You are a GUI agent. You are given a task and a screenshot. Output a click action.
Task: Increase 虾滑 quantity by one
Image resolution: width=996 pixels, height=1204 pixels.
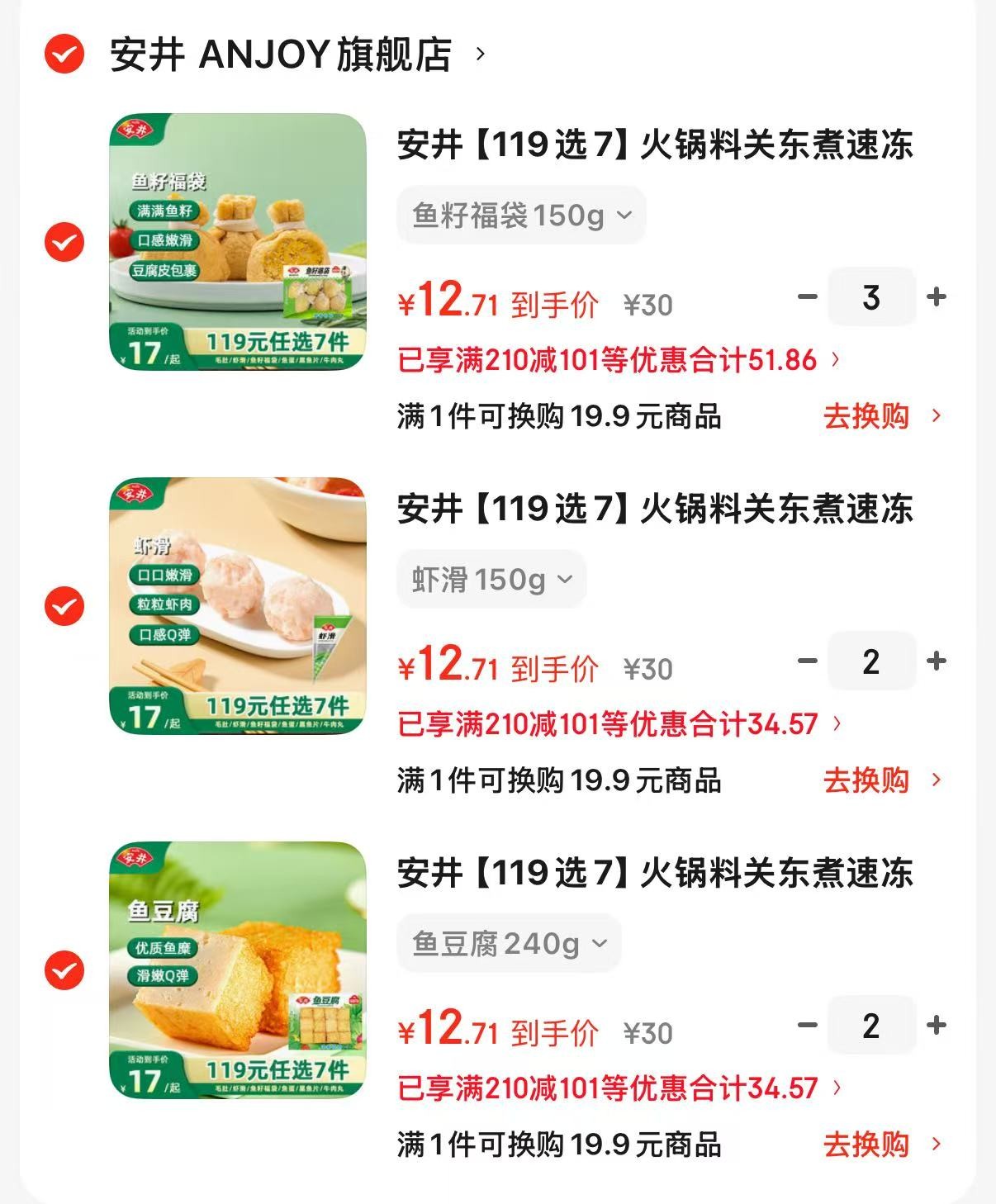point(937,661)
